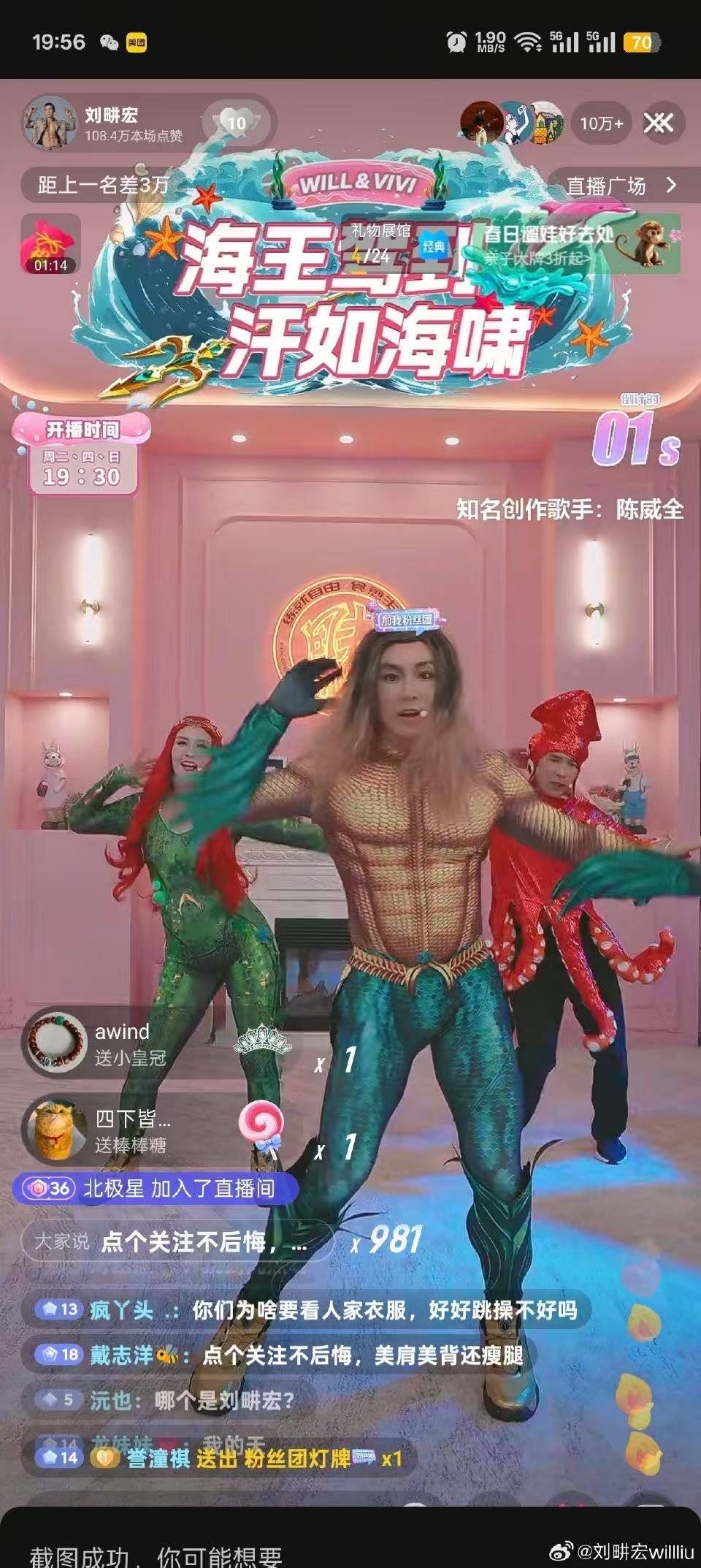
Task: Open the 10万+ online viewers list
Action: (601, 123)
